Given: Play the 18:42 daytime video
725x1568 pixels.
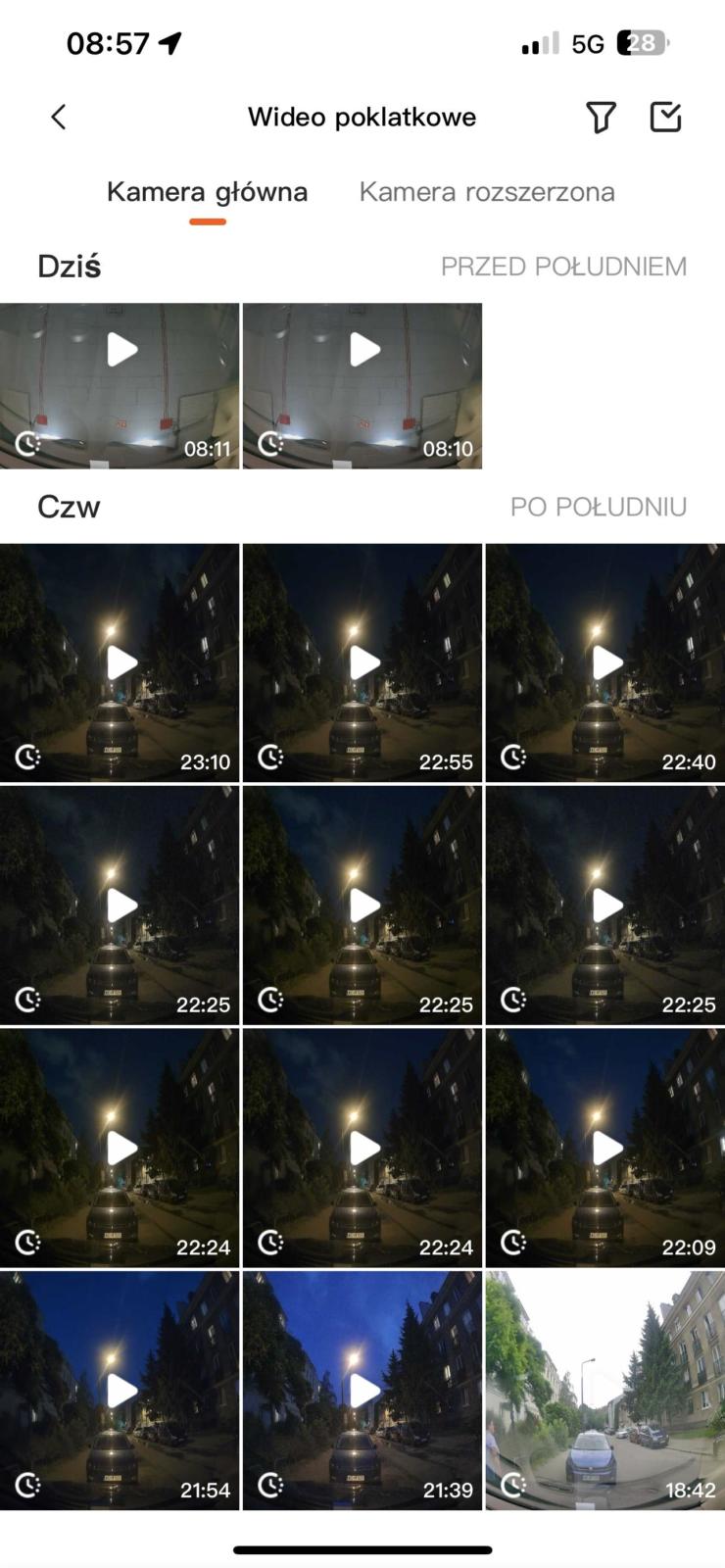Looking at the screenshot, I should point(605,1391).
